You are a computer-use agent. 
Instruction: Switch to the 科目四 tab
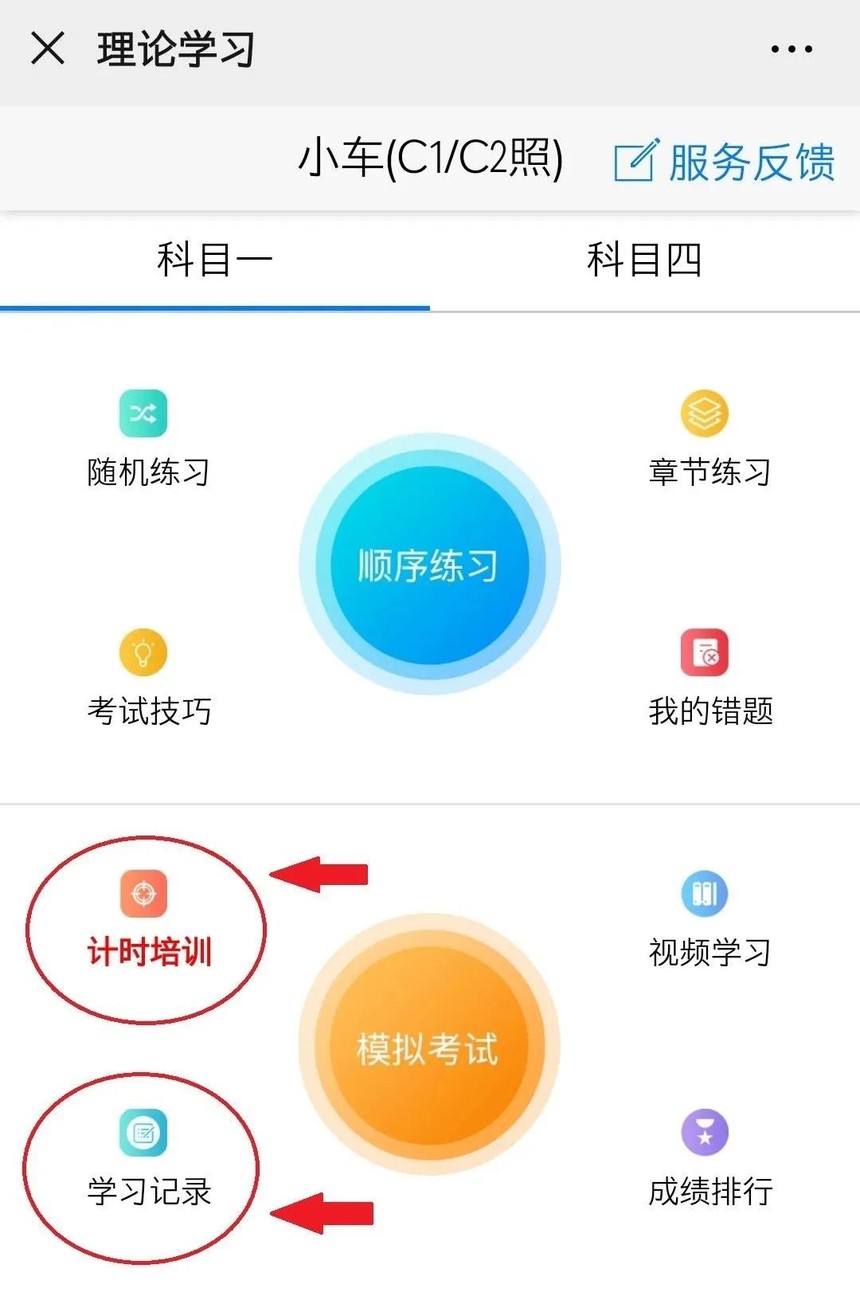point(645,258)
